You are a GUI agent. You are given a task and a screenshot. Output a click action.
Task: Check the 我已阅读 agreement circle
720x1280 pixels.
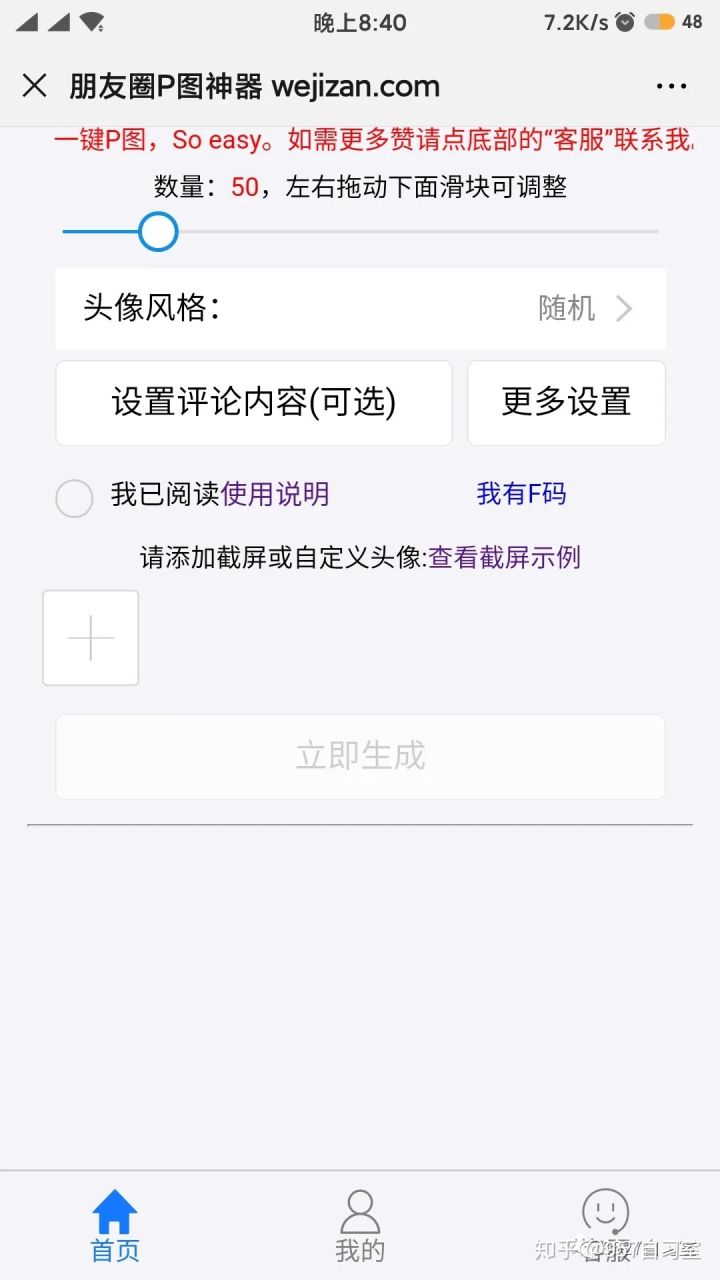coord(74,497)
